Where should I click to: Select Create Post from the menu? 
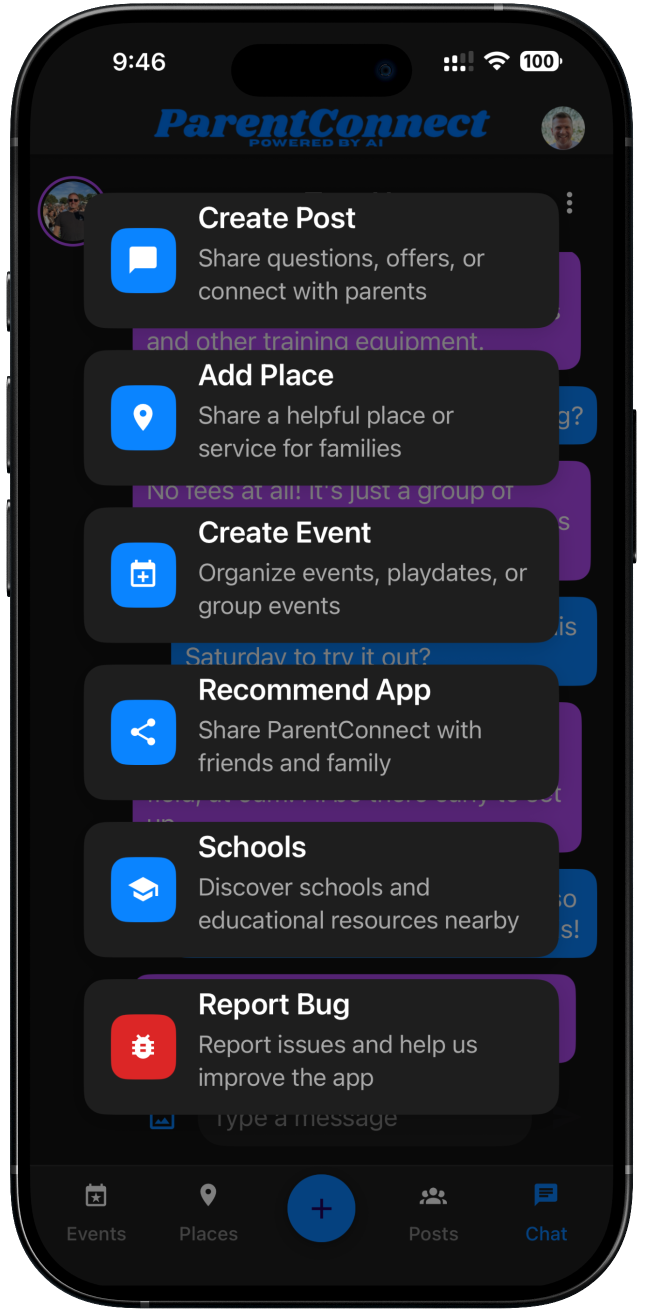[x=321, y=260]
